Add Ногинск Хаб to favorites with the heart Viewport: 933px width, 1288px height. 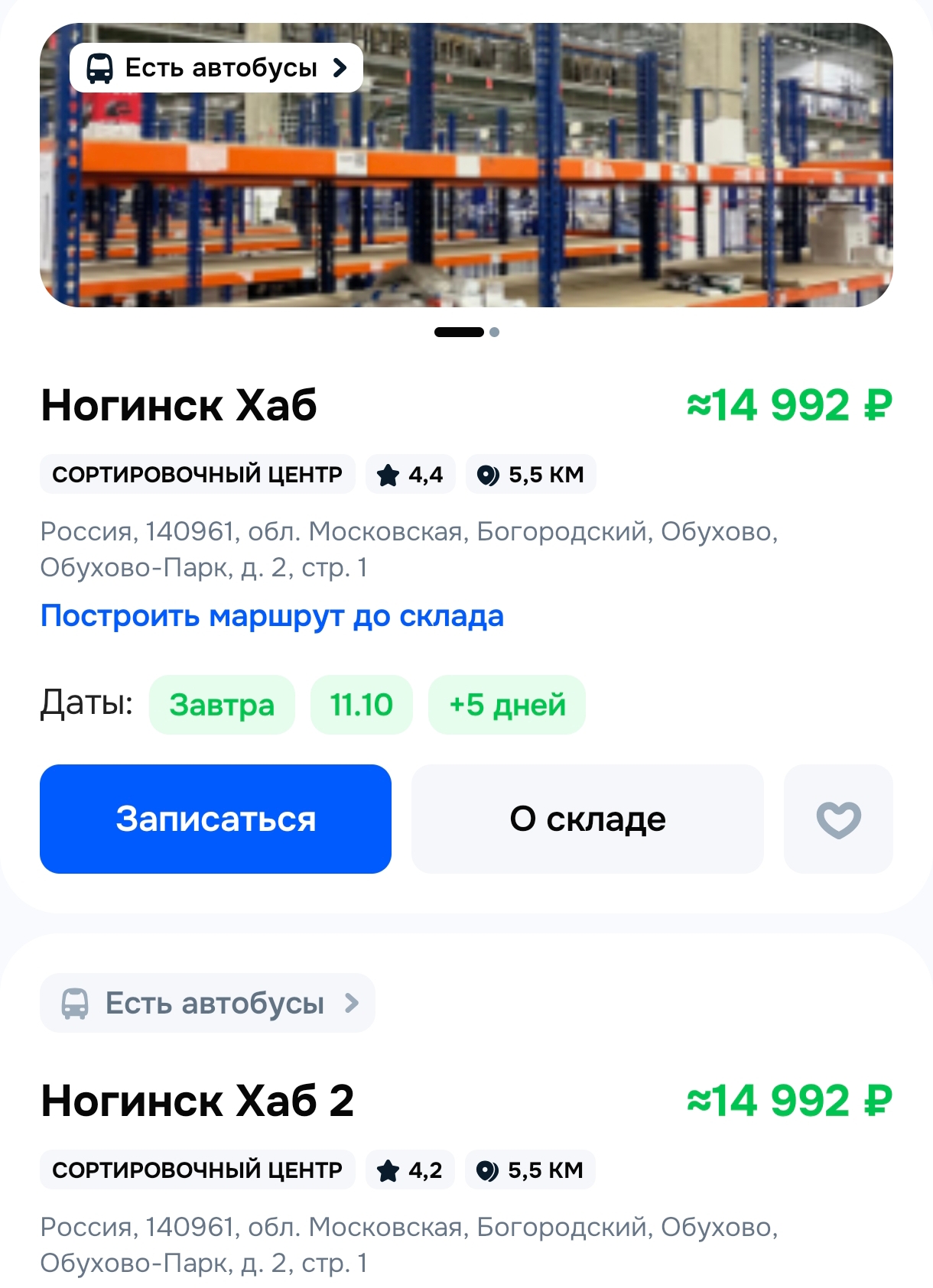tap(838, 819)
